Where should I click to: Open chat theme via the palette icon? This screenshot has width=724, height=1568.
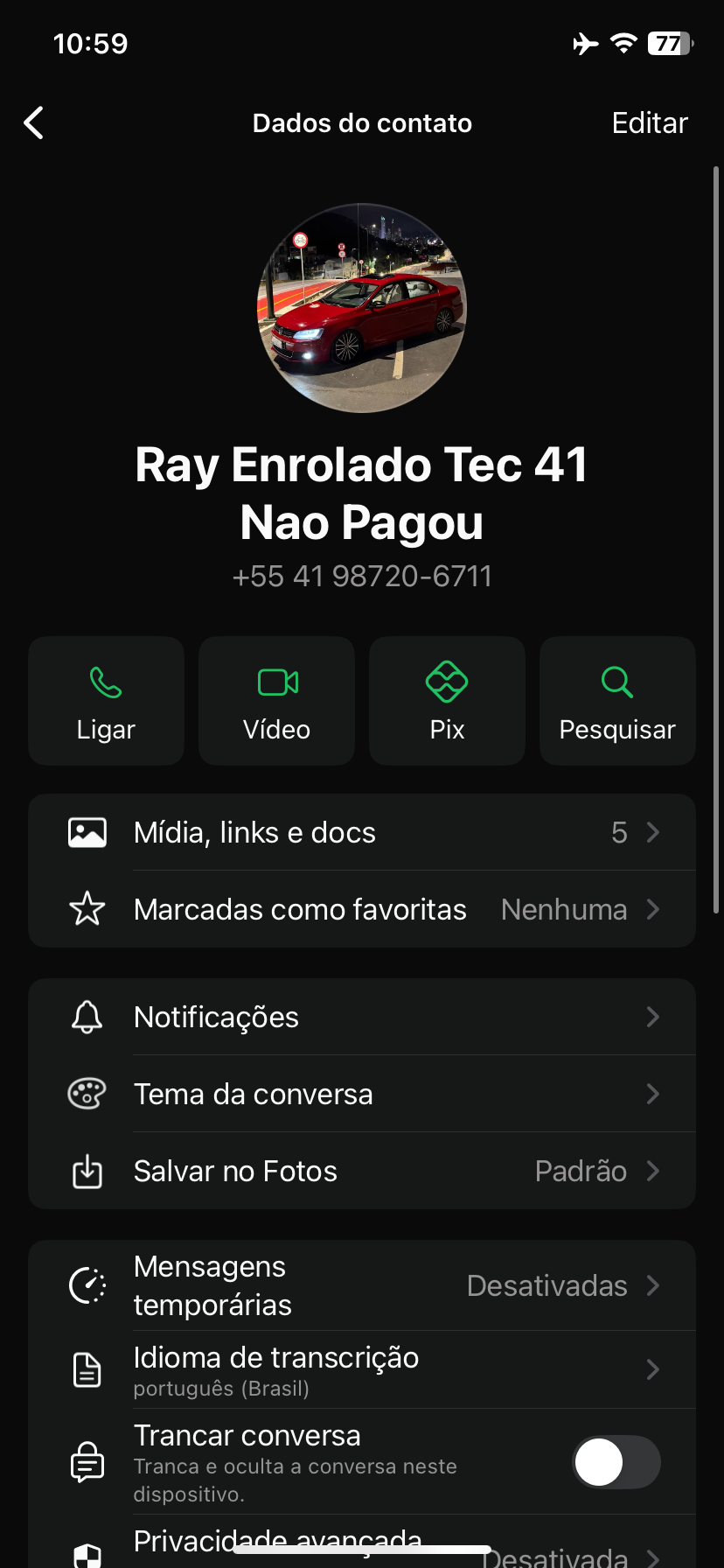click(87, 1093)
